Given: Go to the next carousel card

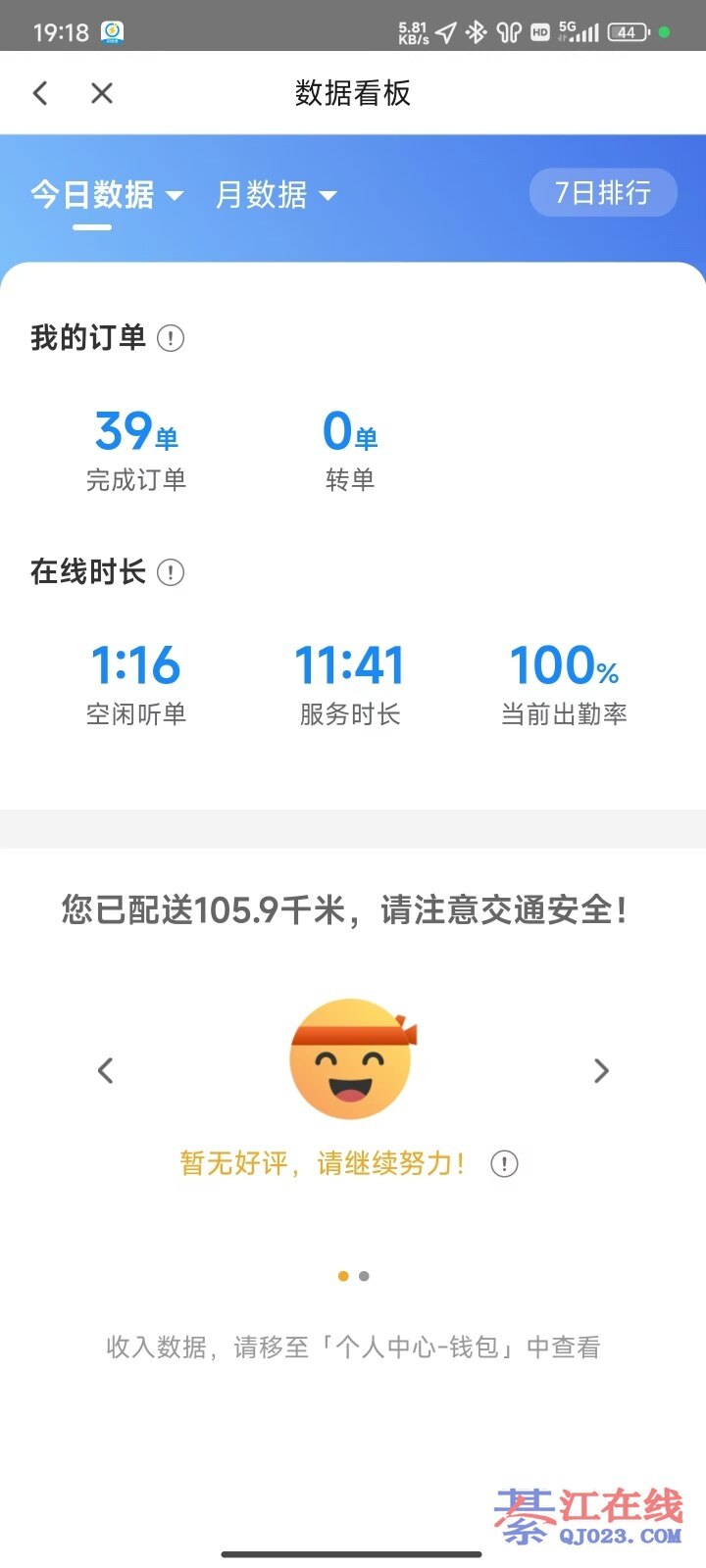Looking at the screenshot, I should pyautogui.click(x=601, y=1070).
